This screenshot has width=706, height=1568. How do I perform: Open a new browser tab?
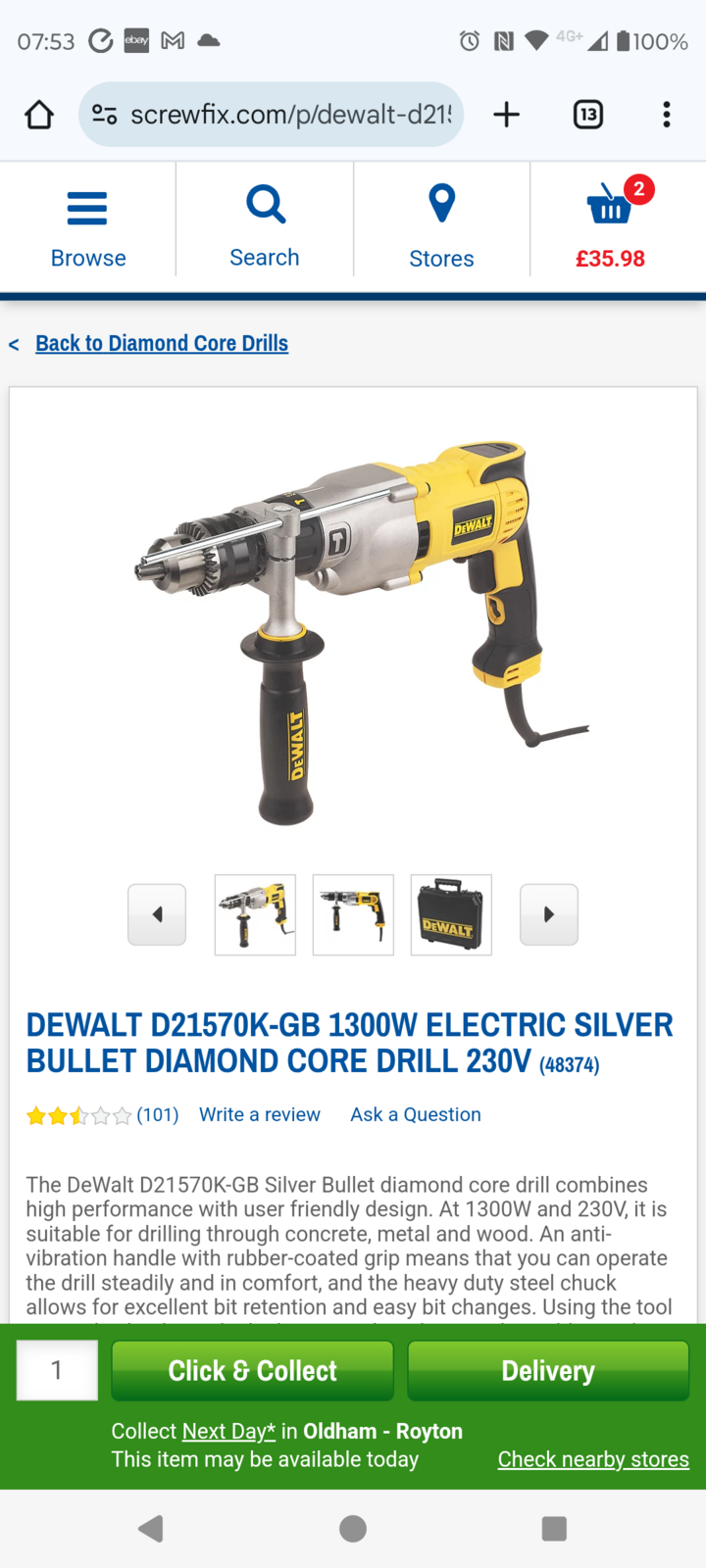[507, 115]
